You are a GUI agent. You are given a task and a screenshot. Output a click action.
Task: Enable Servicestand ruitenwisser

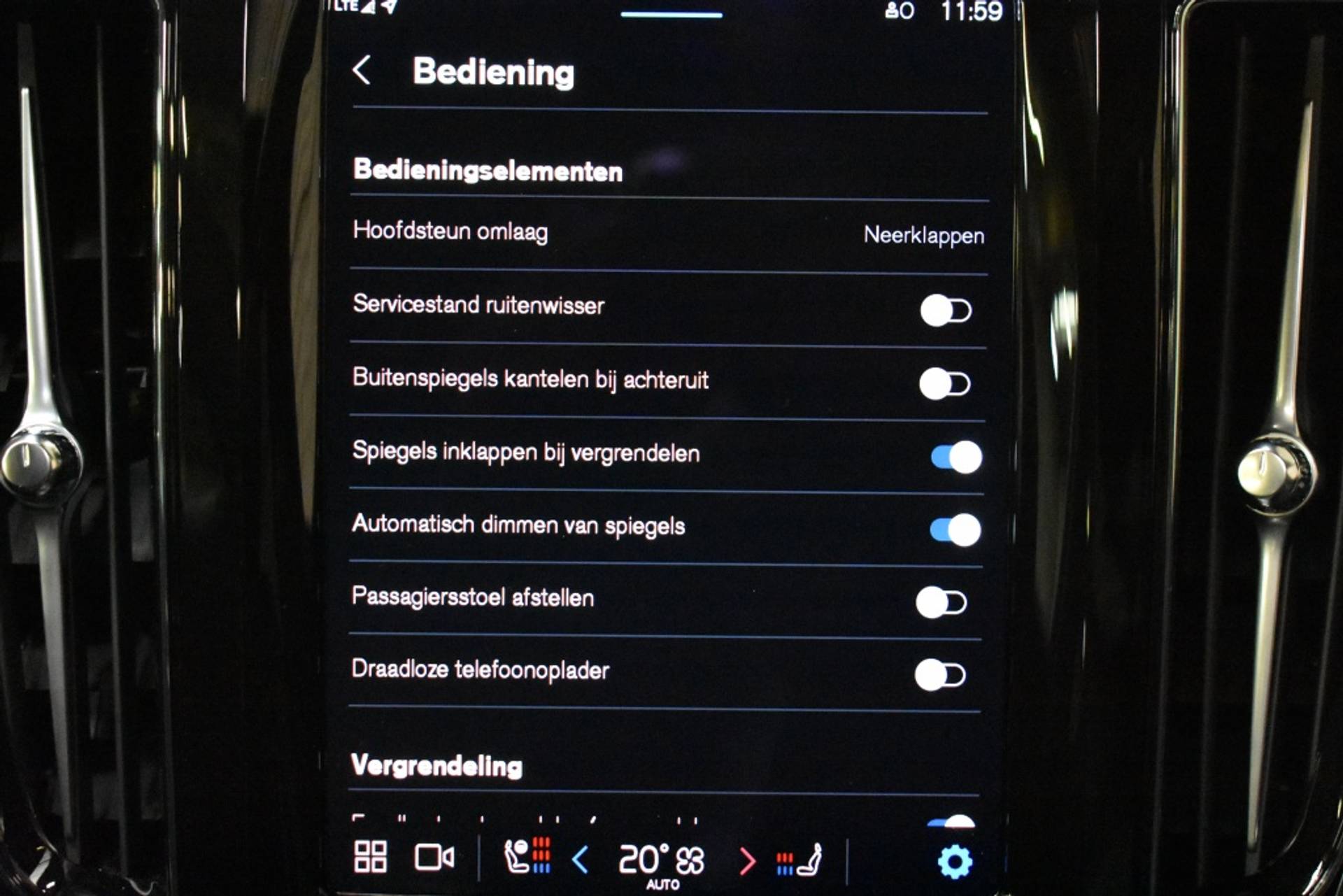pyautogui.click(x=946, y=311)
